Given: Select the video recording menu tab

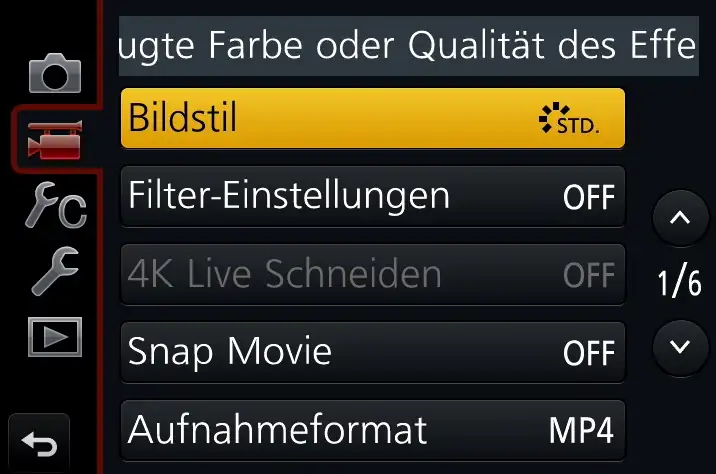Looking at the screenshot, I should tap(55, 141).
